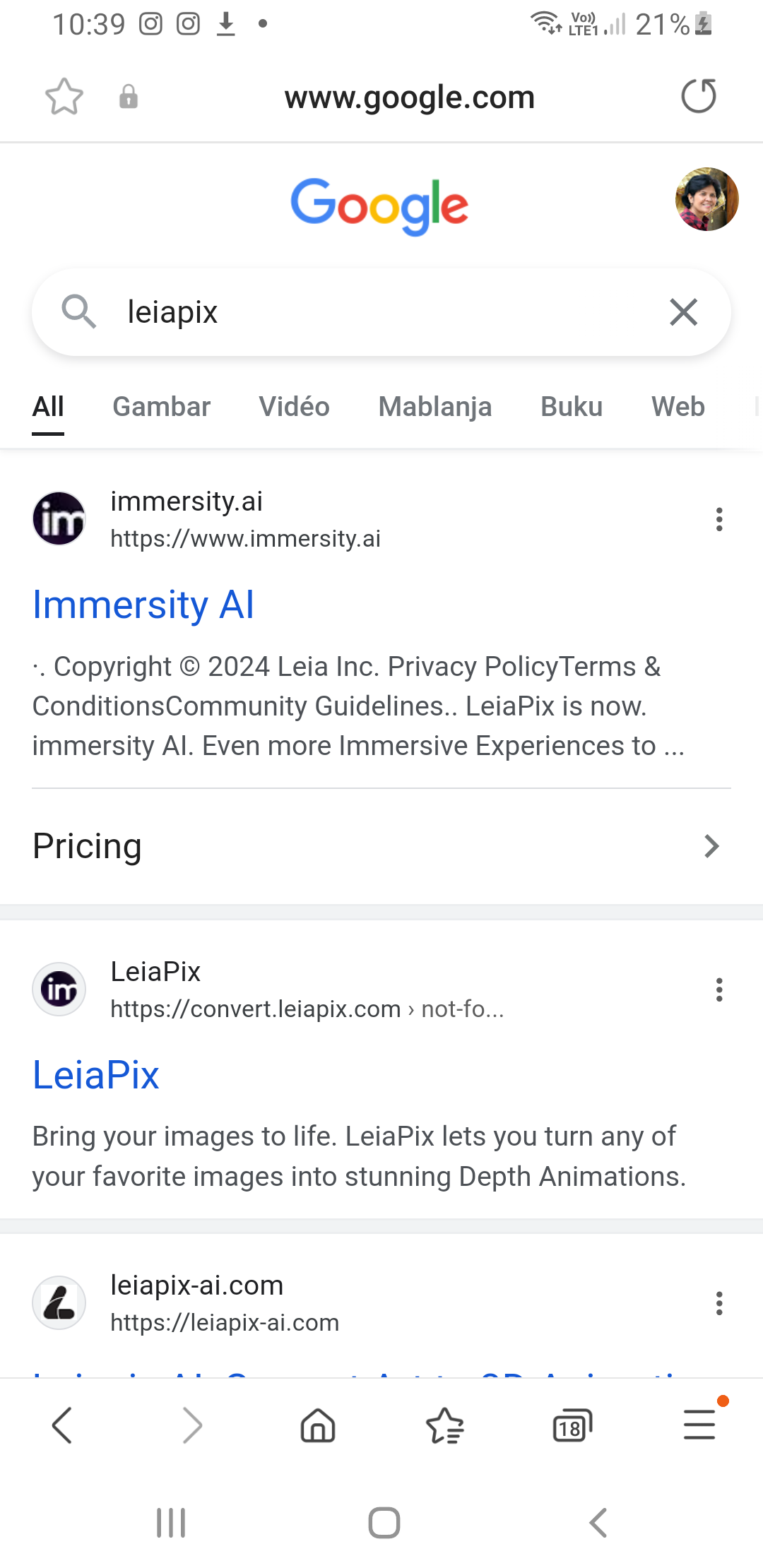Show Buku search results
This screenshot has width=763, height=1568.
click(x=571, y=407)
